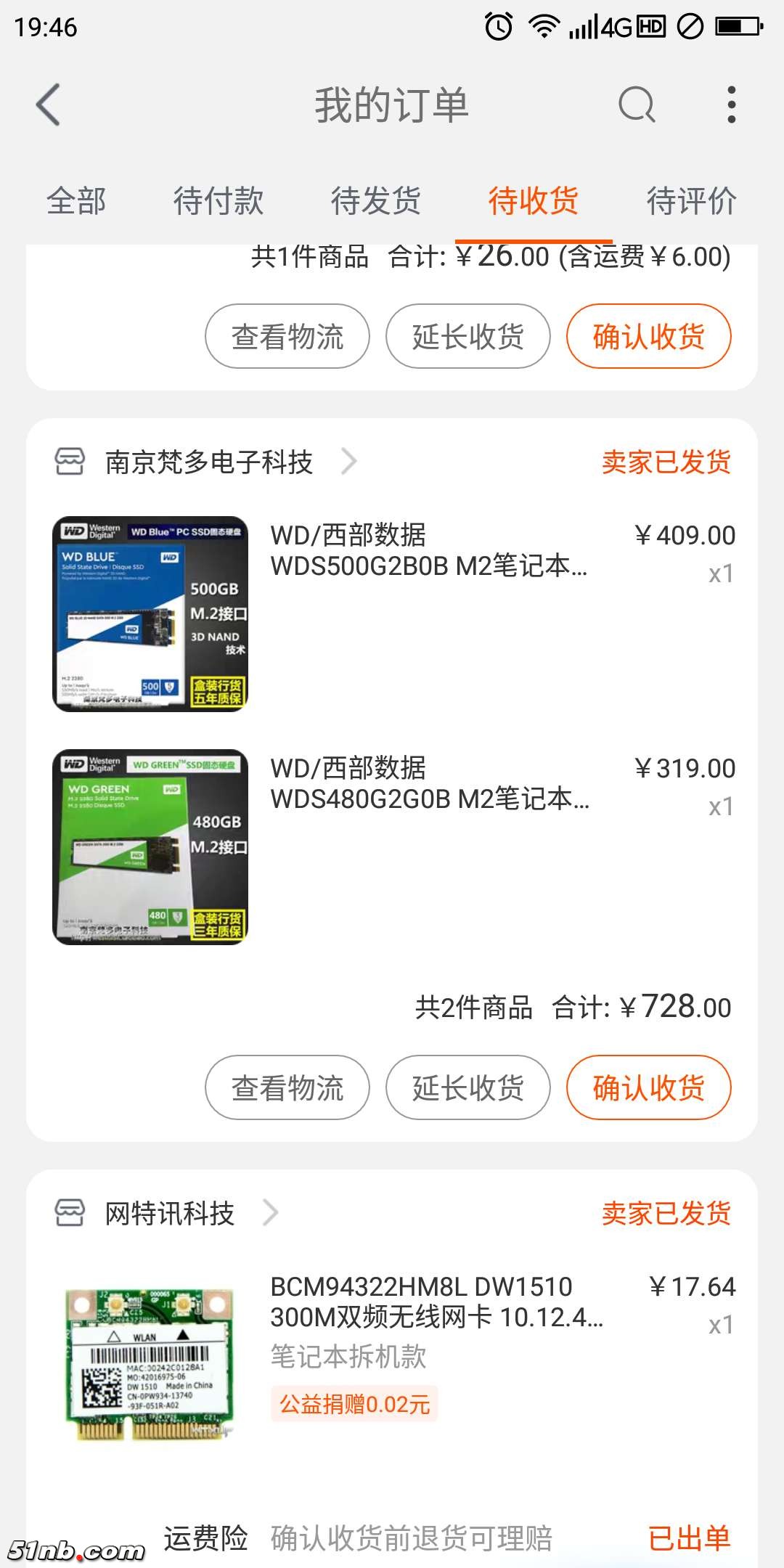Switch to the 待付款 tab
This screenshot has height=1568, width=784.
219,201
